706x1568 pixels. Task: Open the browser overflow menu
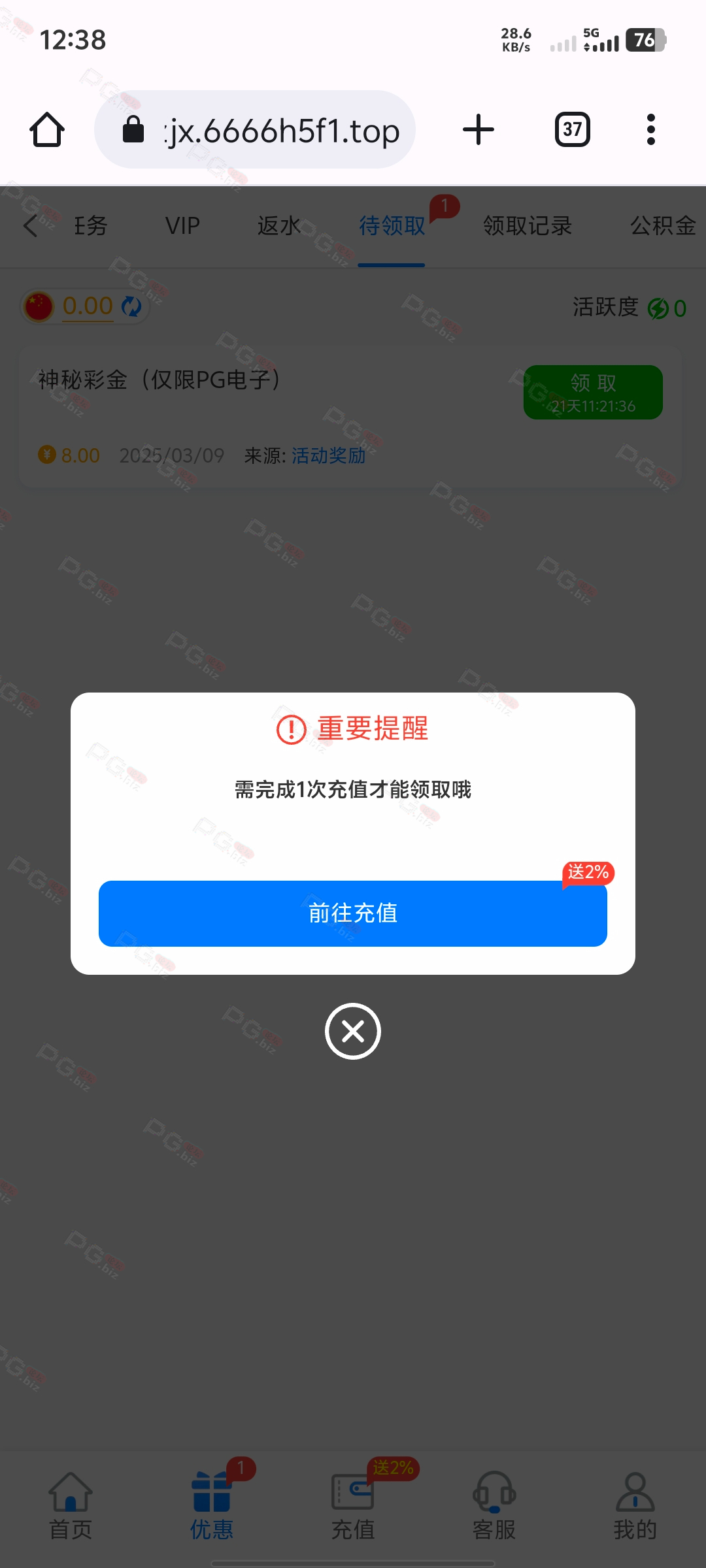click(650, 129)
